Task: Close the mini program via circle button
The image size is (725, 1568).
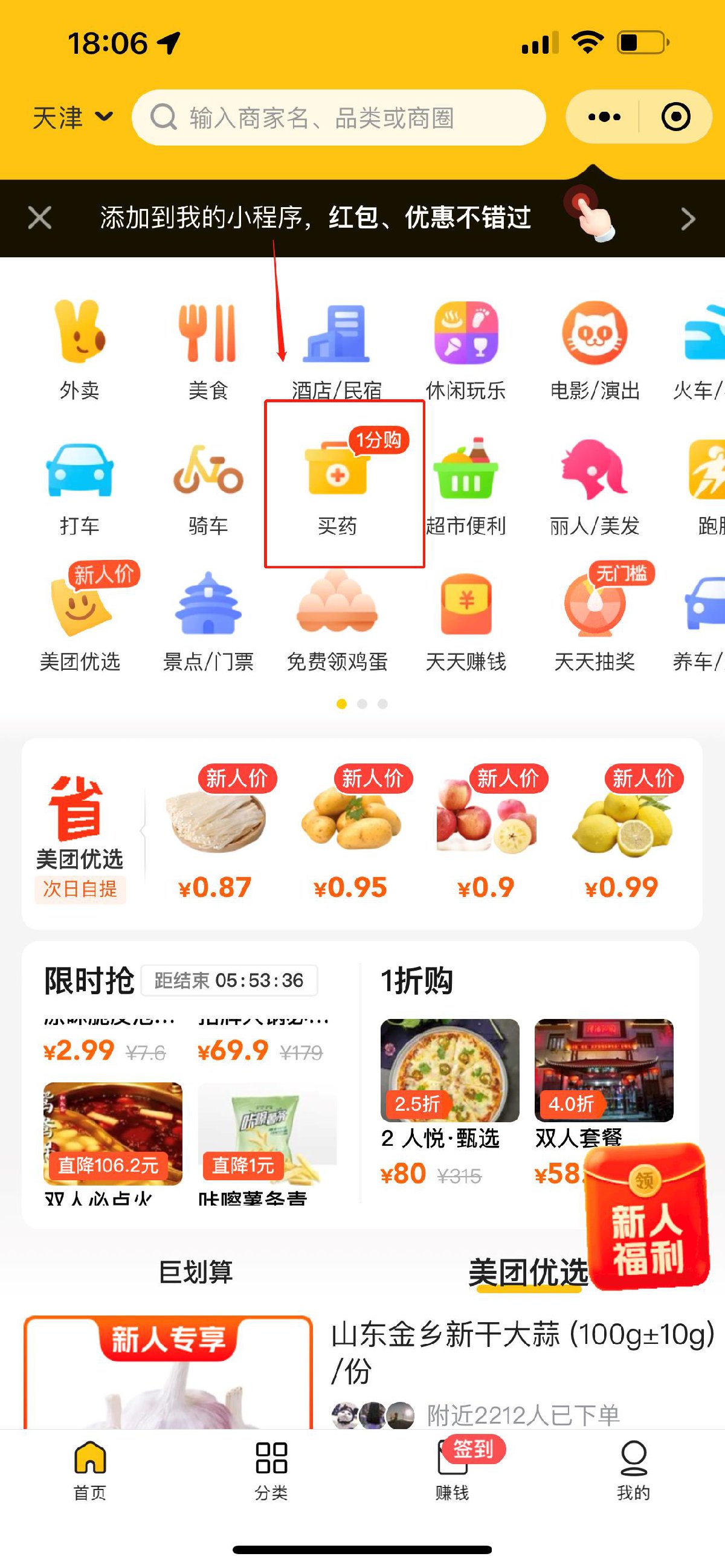Action: coord(675,117)
